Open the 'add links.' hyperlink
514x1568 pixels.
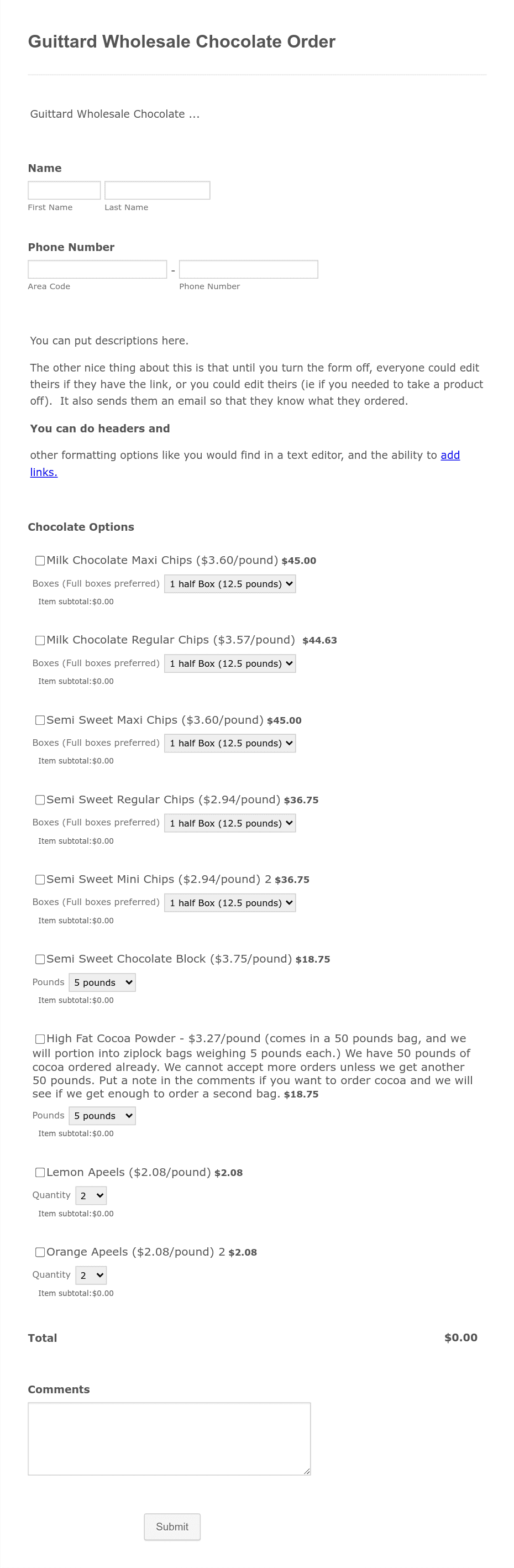point(449,455)
